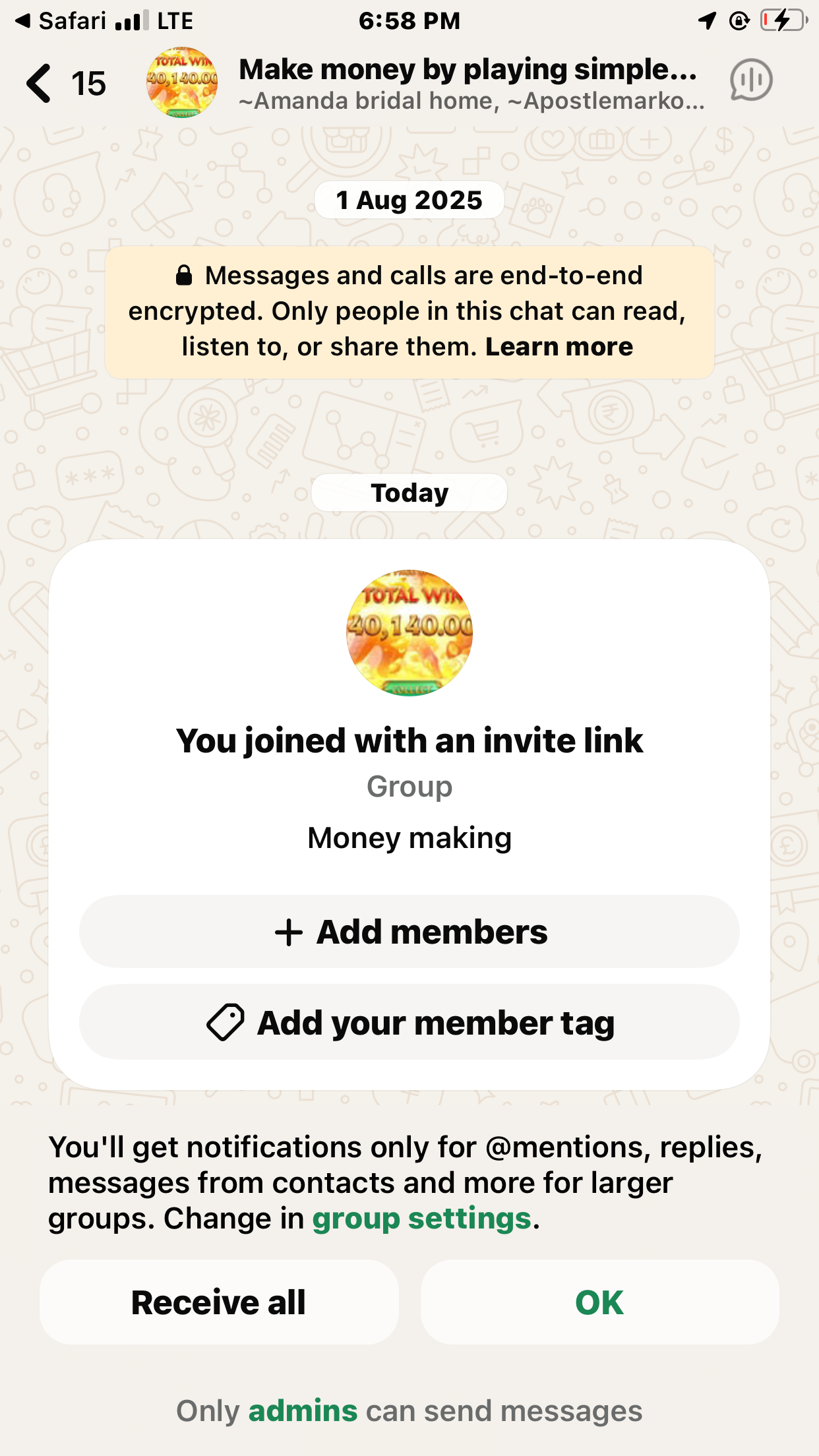The width and height of the screenshot is (819, 1456).
Task: View the group admins link
Action: (303, 1411)
